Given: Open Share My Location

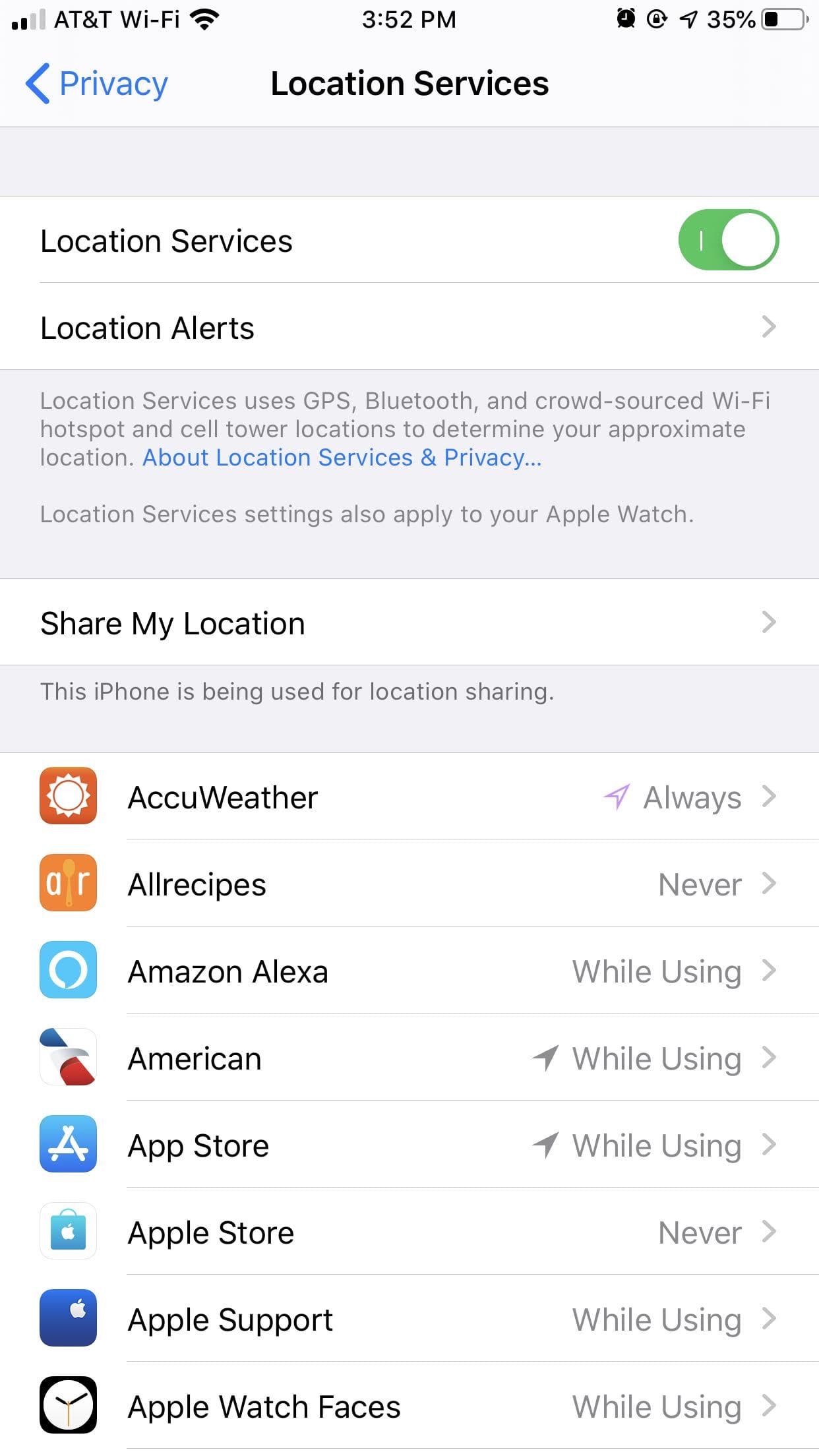Looking at the screenshot, I should tap(409, 622).
